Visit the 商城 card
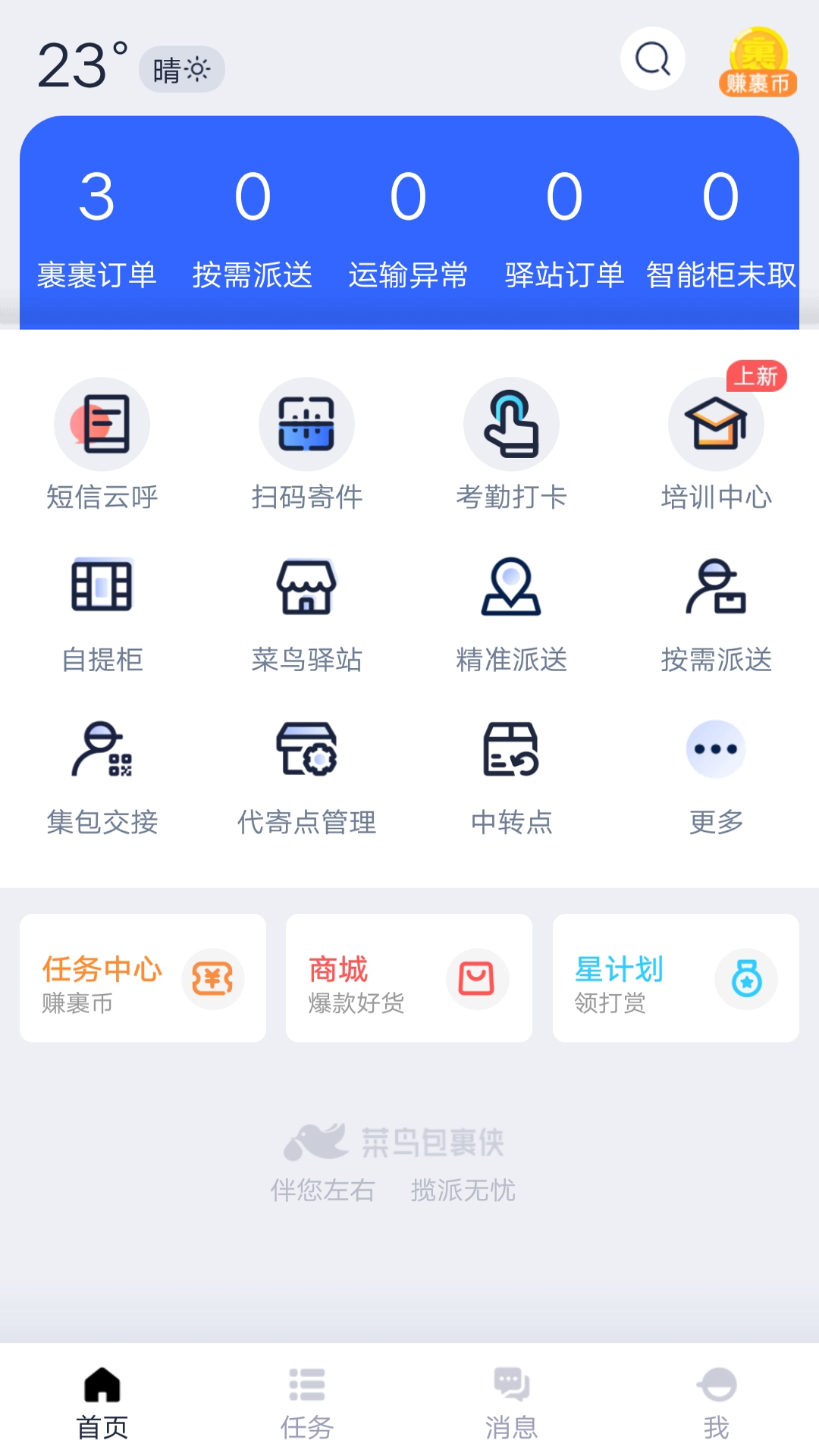The height and width of the screenshot is (1456, 819). (409, 978)
